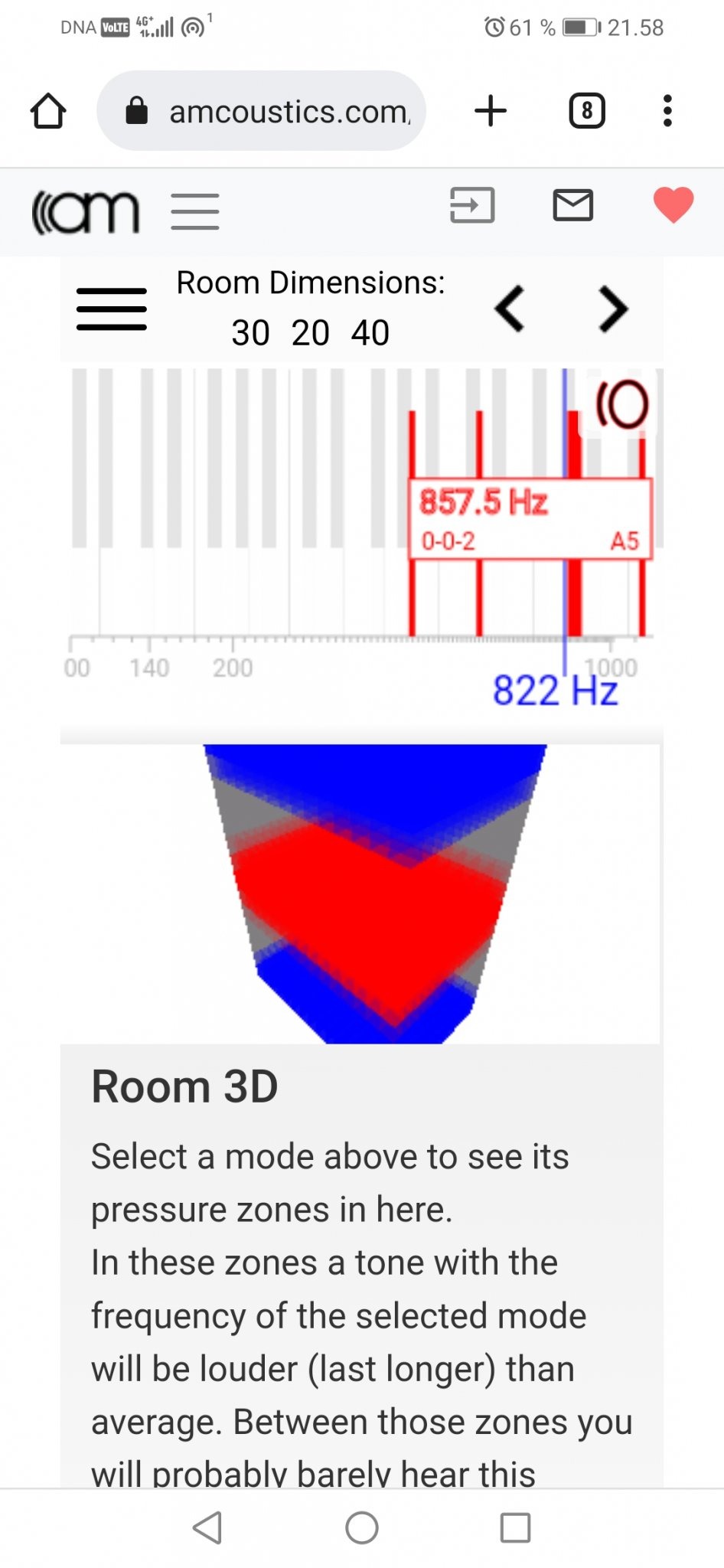
Task: Open the site hamburger menu beside the logo
Action: (195, 211)
